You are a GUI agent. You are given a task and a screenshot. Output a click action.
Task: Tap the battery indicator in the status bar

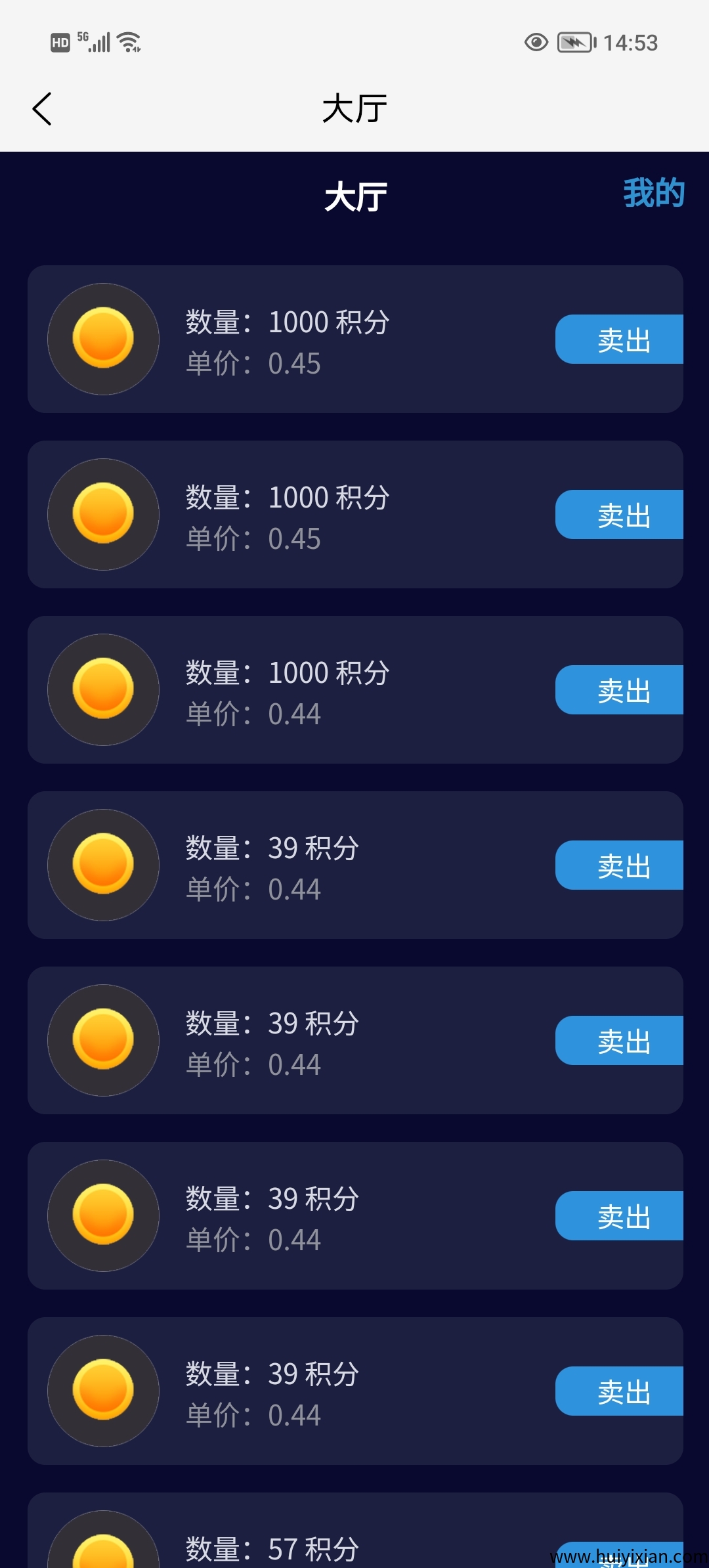(574, 42)
